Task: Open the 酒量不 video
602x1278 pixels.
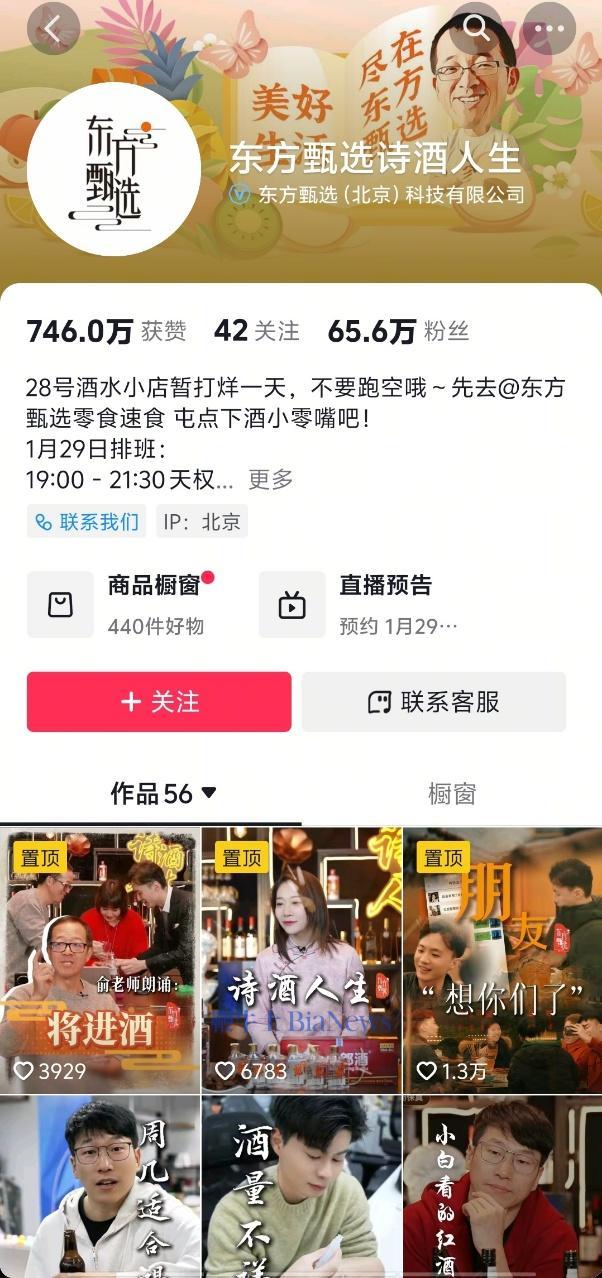Action: tap(301, 1187)
